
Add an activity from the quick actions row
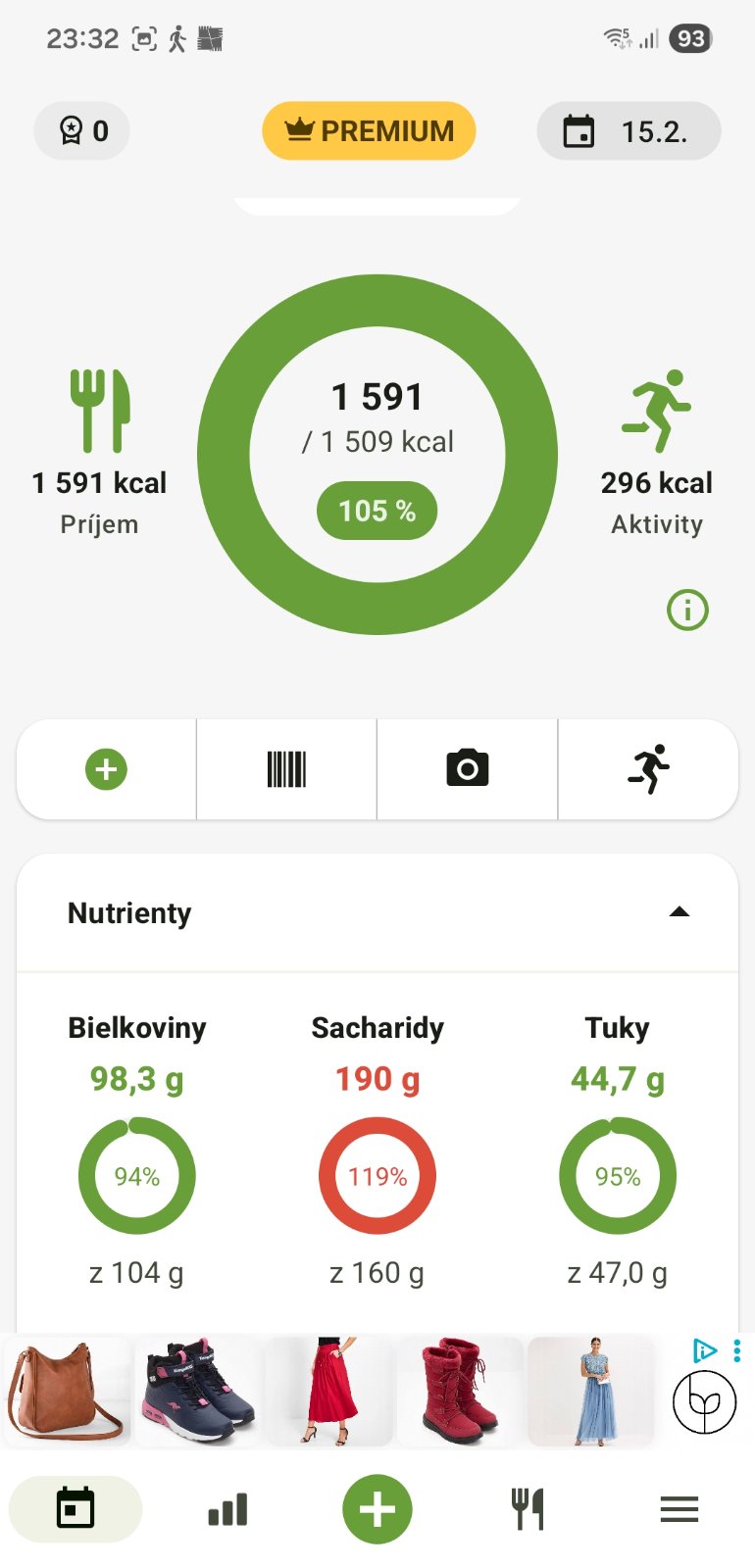(x=648, y=769)
